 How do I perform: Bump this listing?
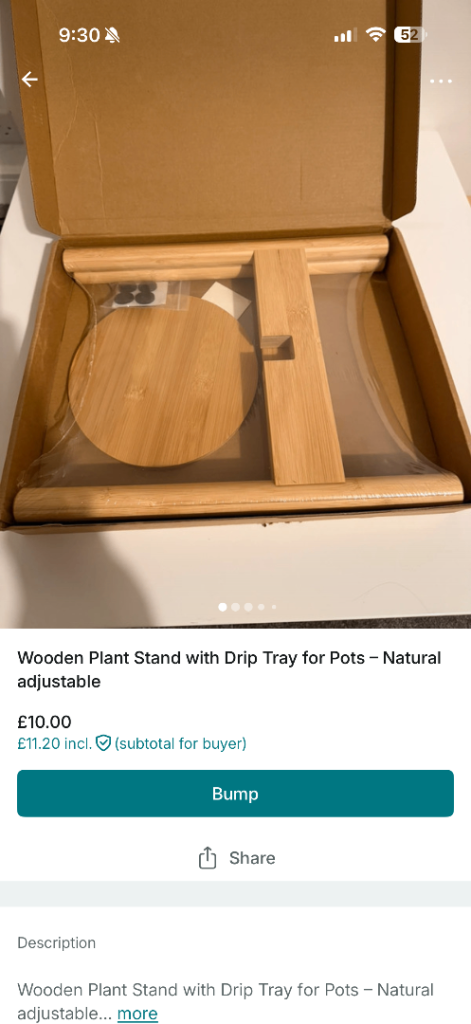(x=235, y=793)
